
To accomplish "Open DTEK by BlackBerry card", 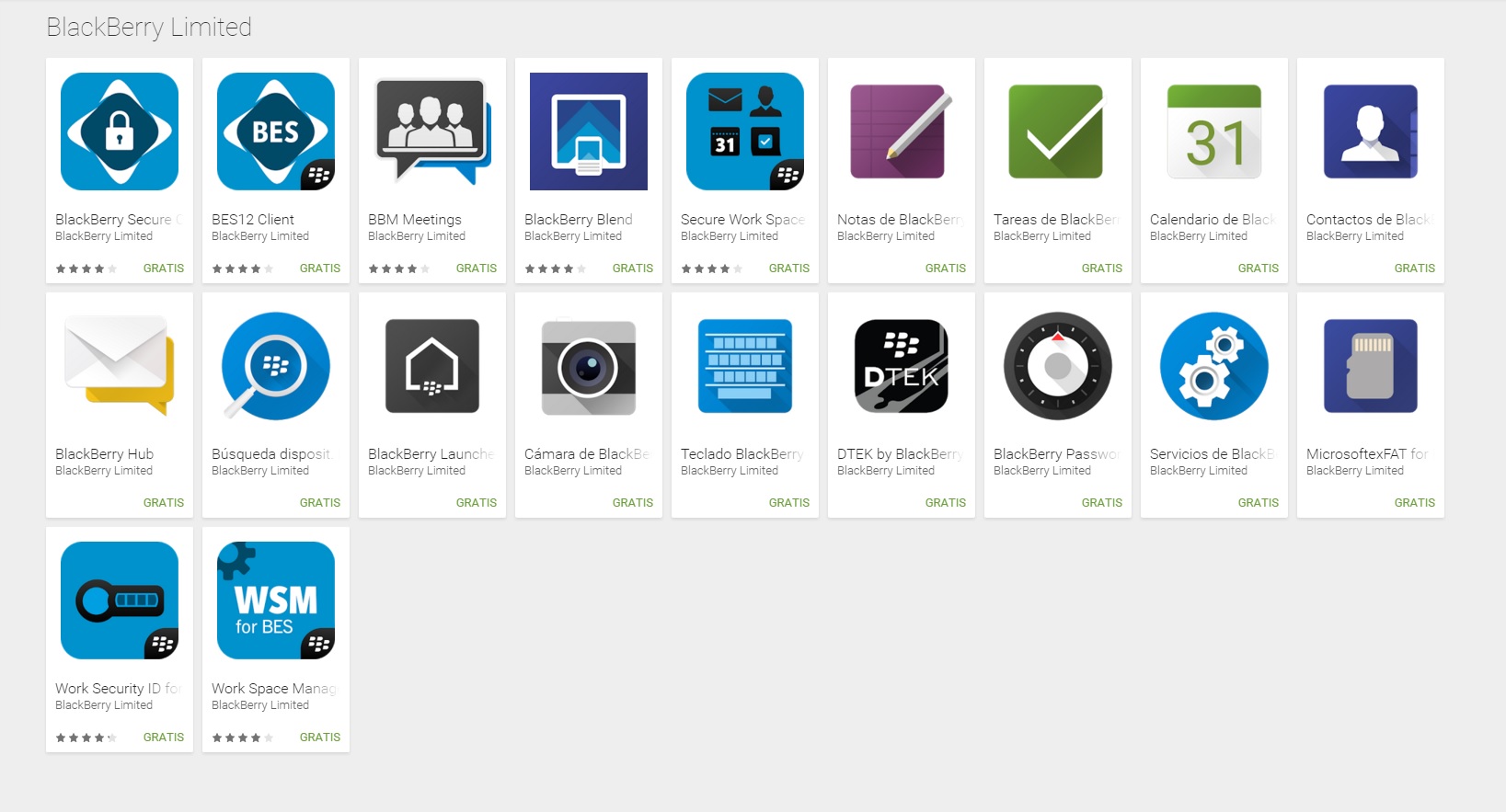I will pyautogui.click(x=902, y=367).
